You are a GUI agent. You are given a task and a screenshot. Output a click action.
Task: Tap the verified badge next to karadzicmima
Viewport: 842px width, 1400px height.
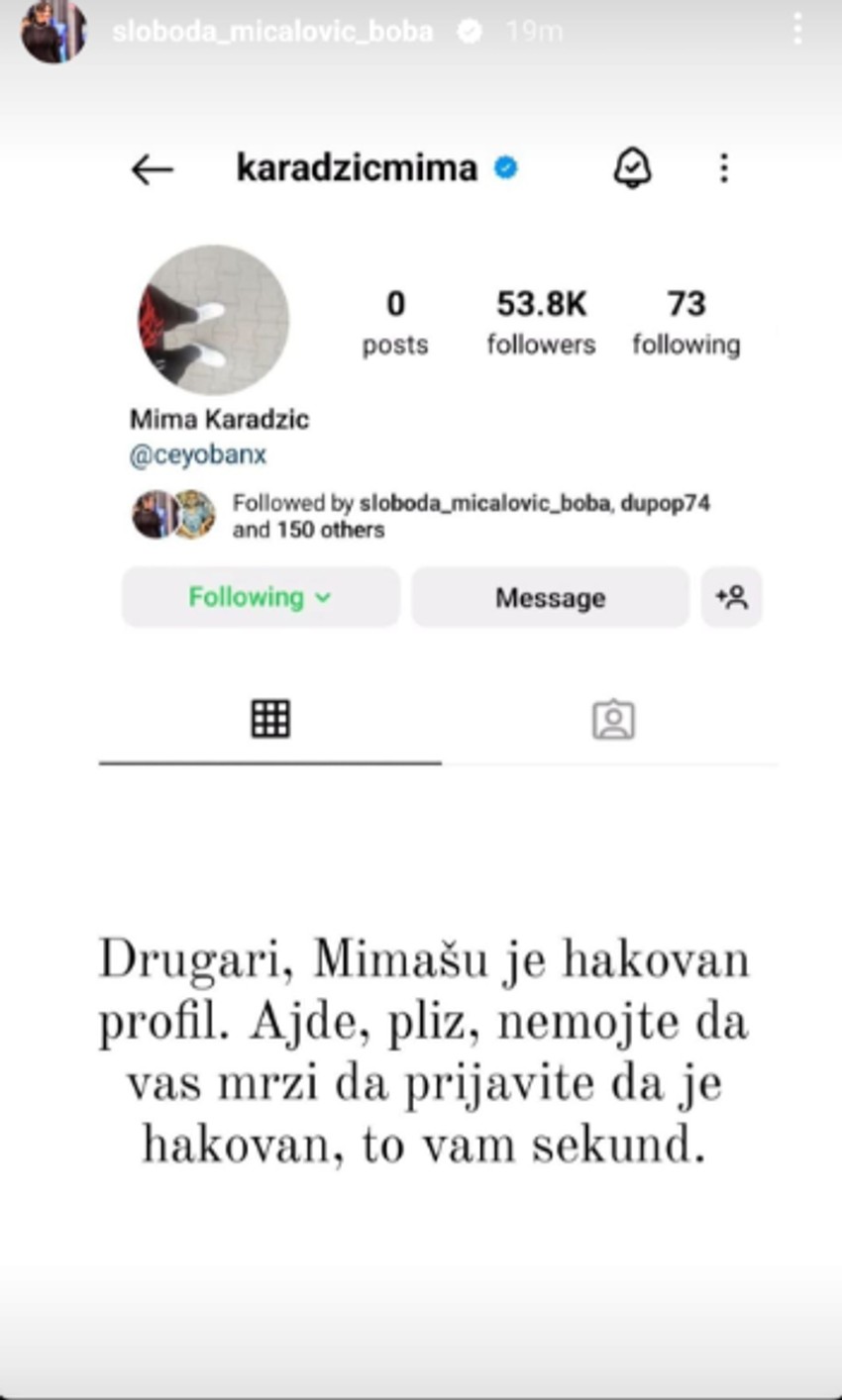click(x=505, y=168)
